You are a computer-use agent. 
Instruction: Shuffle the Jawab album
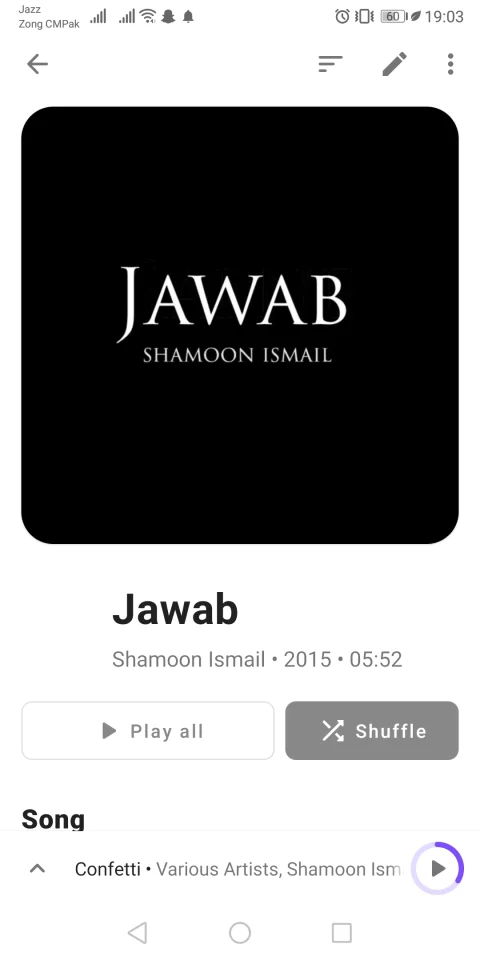[x=372, y=730]
